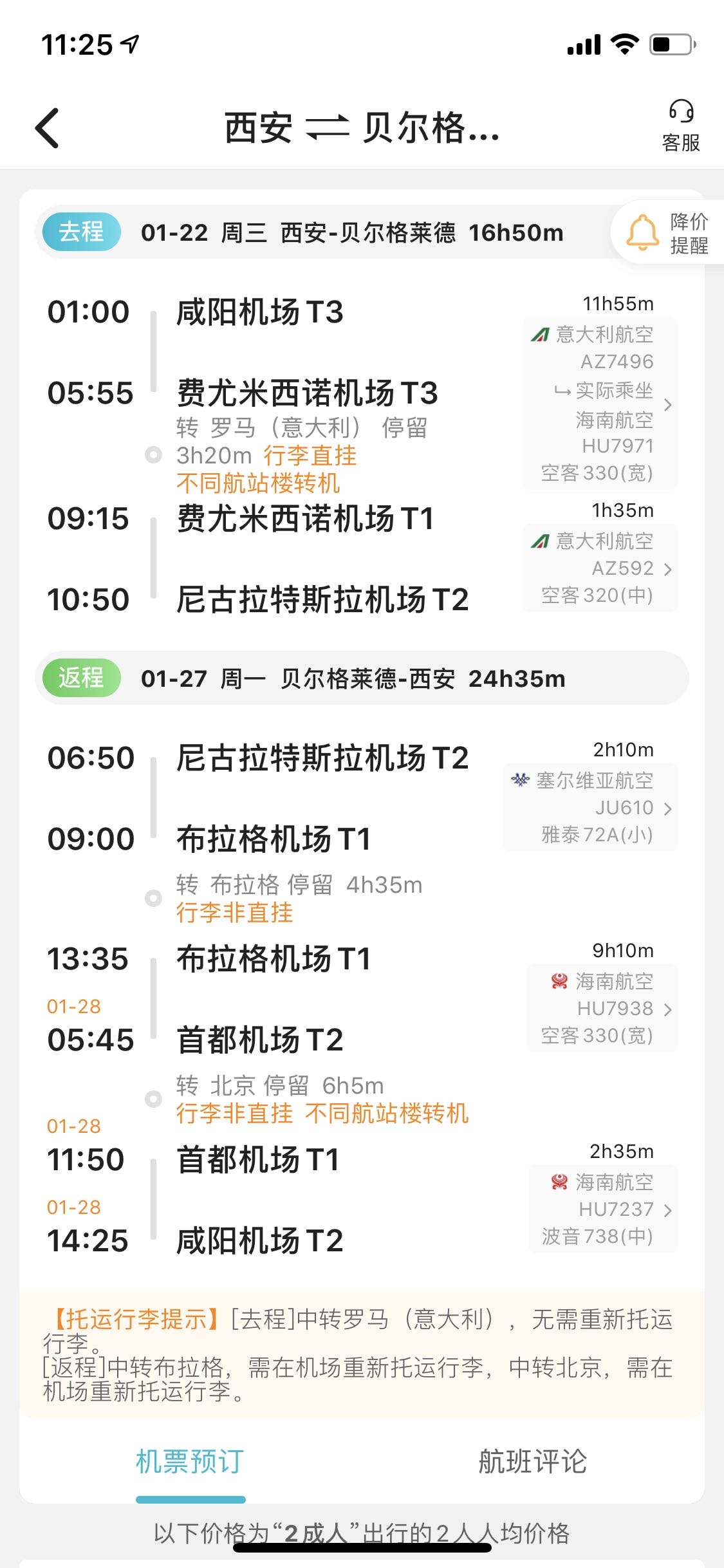The image size is (724, 1568).
Task: Select the 机票预订 tab
Action: (190, 1462)
